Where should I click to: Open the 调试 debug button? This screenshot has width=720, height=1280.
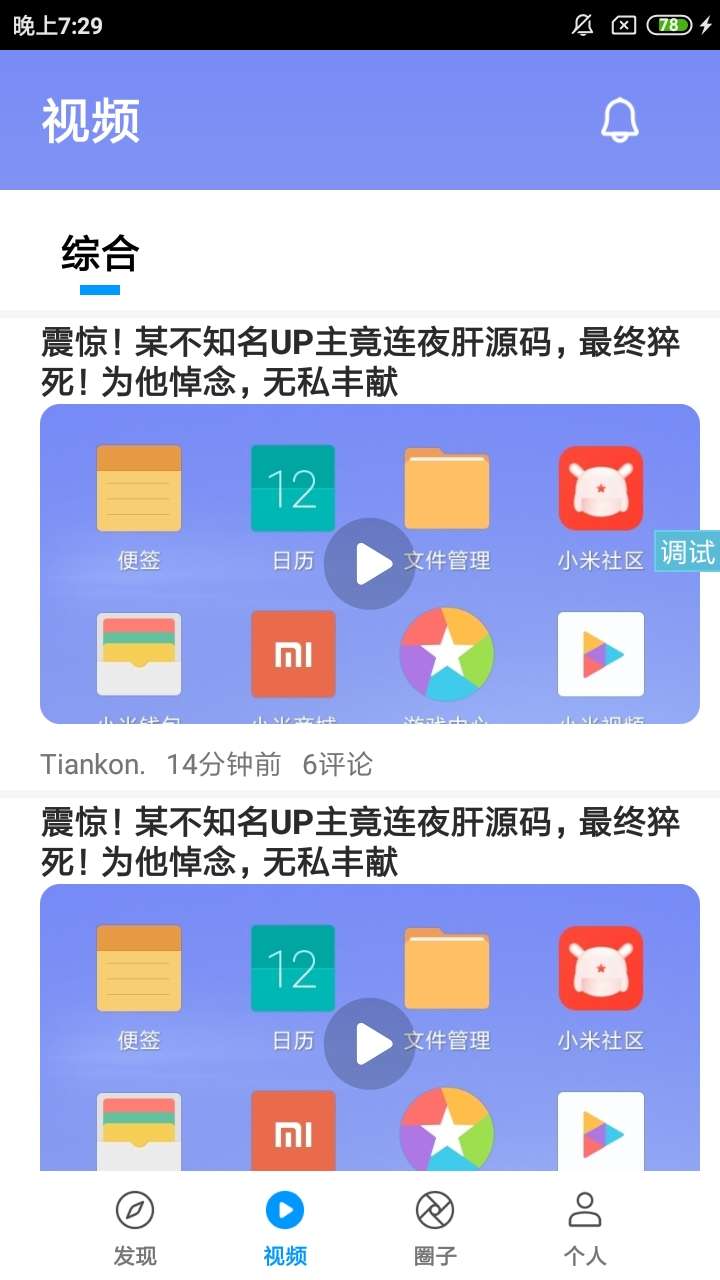[687, 551]
